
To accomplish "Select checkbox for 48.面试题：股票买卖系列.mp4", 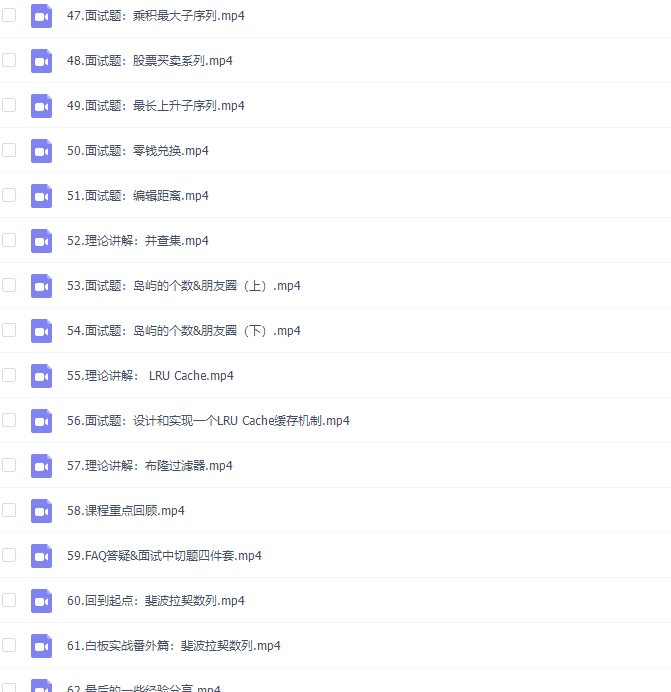I will pos(9,60).
